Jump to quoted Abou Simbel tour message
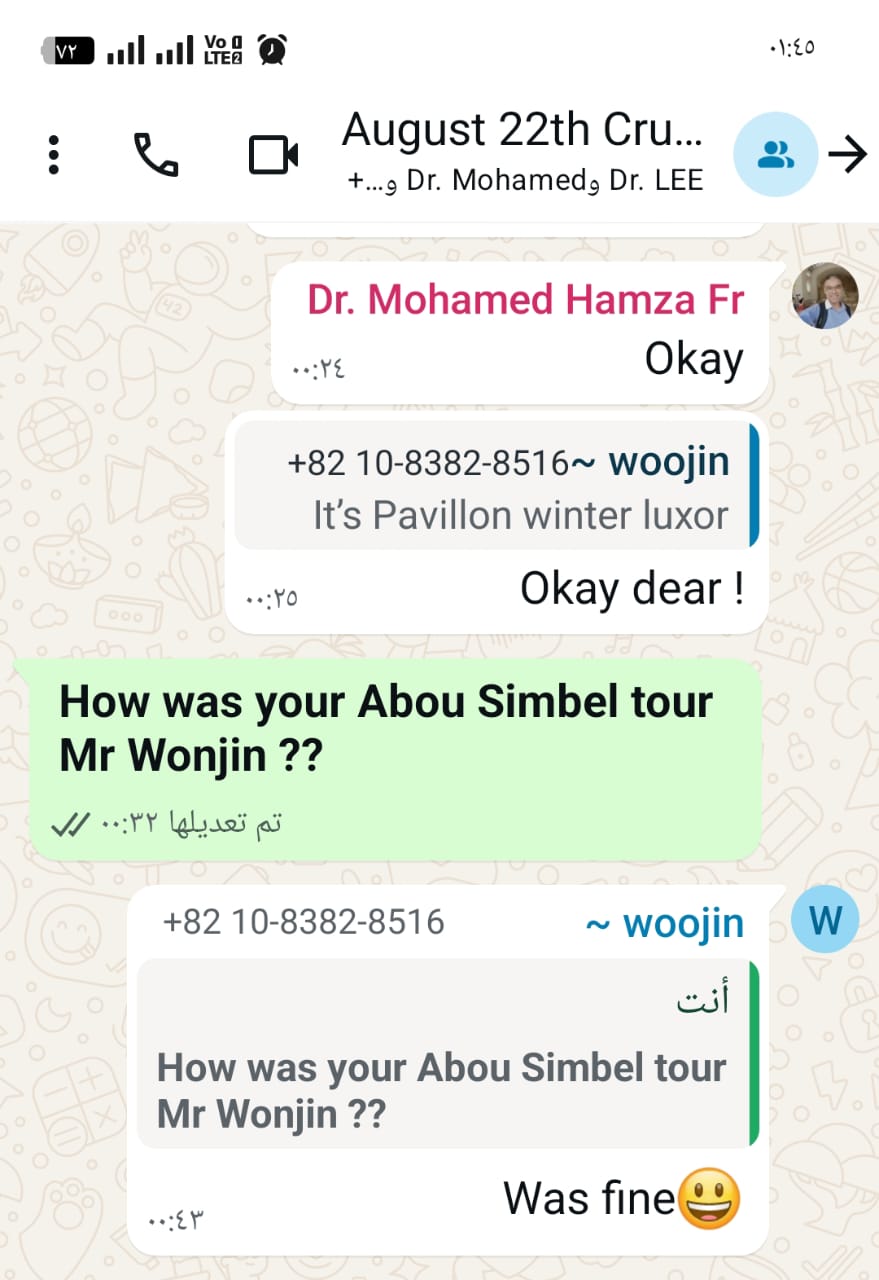The image size is (879, 1280). pos(447,1053)
